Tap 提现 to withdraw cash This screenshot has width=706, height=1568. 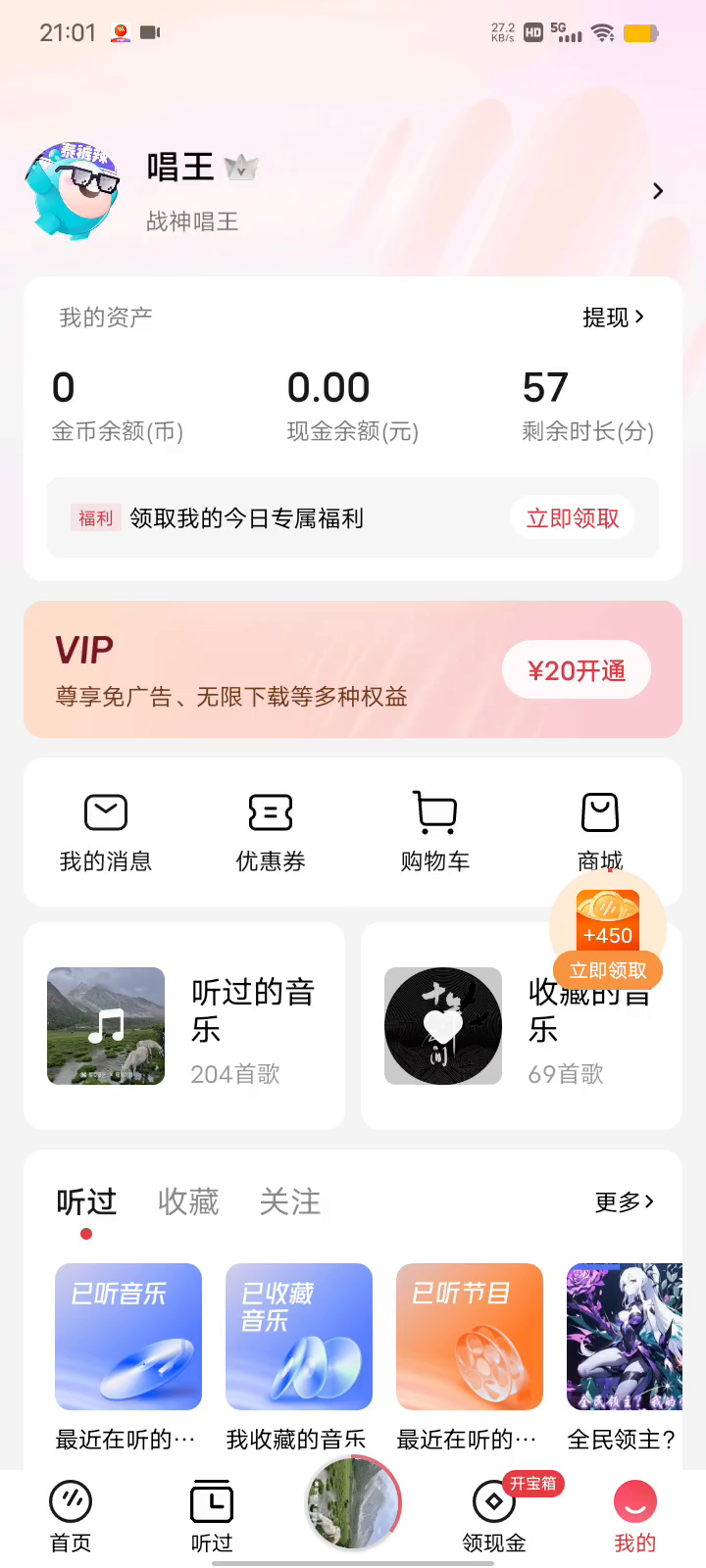tap(613, 317)
